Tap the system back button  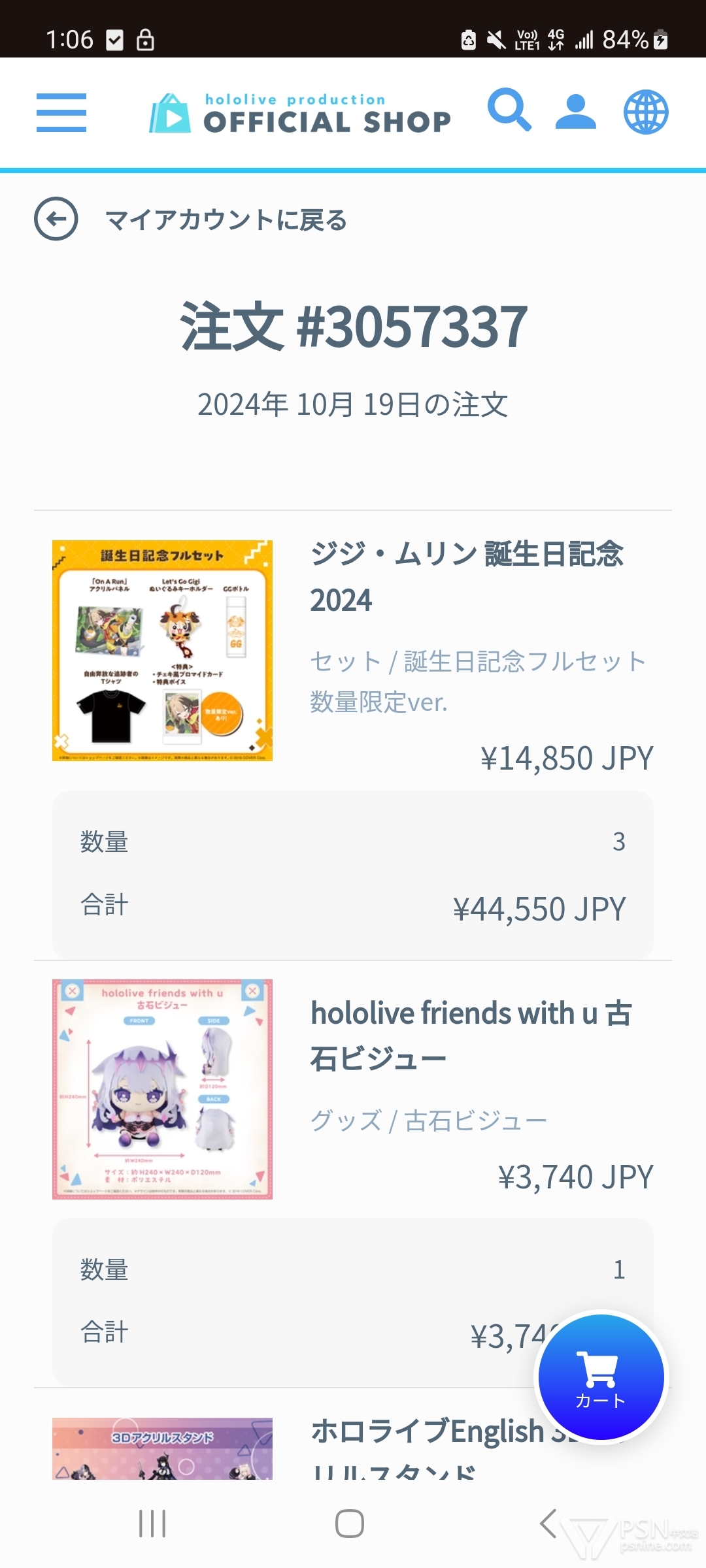(548, 1524)
